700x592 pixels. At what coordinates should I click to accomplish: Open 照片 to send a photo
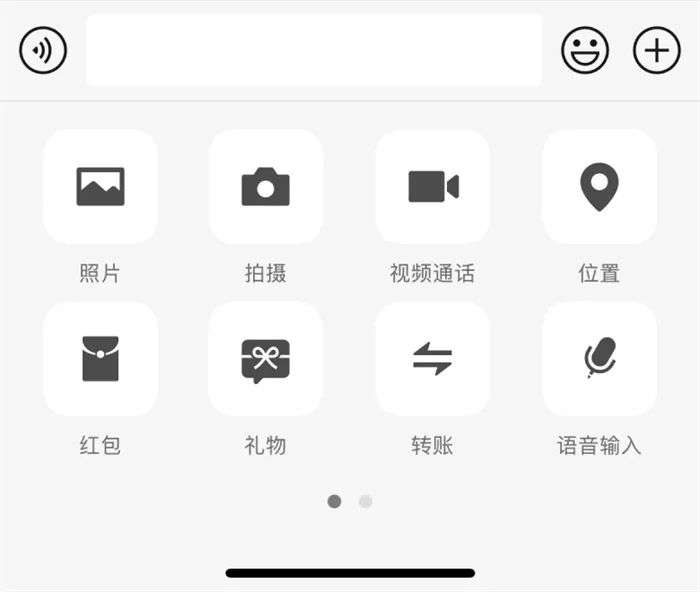tap(100, 187)
